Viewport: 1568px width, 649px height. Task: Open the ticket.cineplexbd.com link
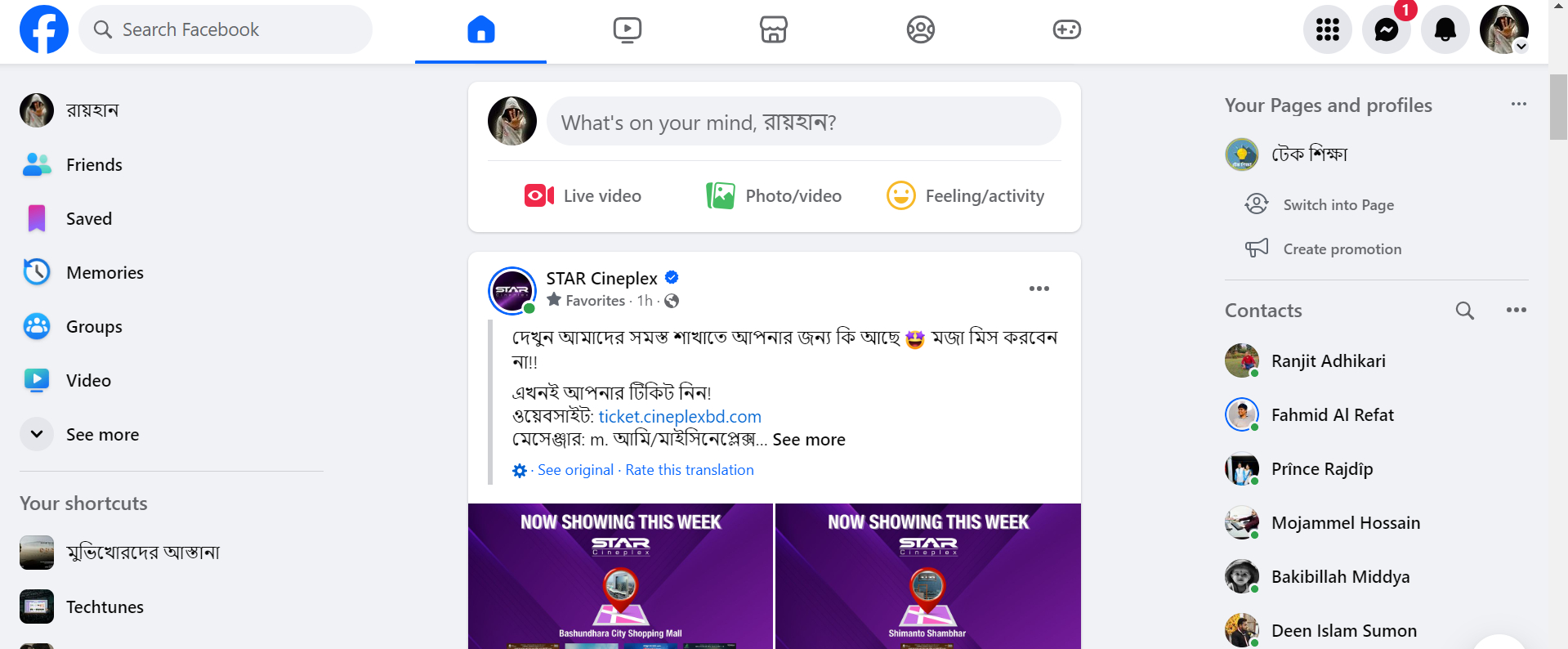(680, 417)
